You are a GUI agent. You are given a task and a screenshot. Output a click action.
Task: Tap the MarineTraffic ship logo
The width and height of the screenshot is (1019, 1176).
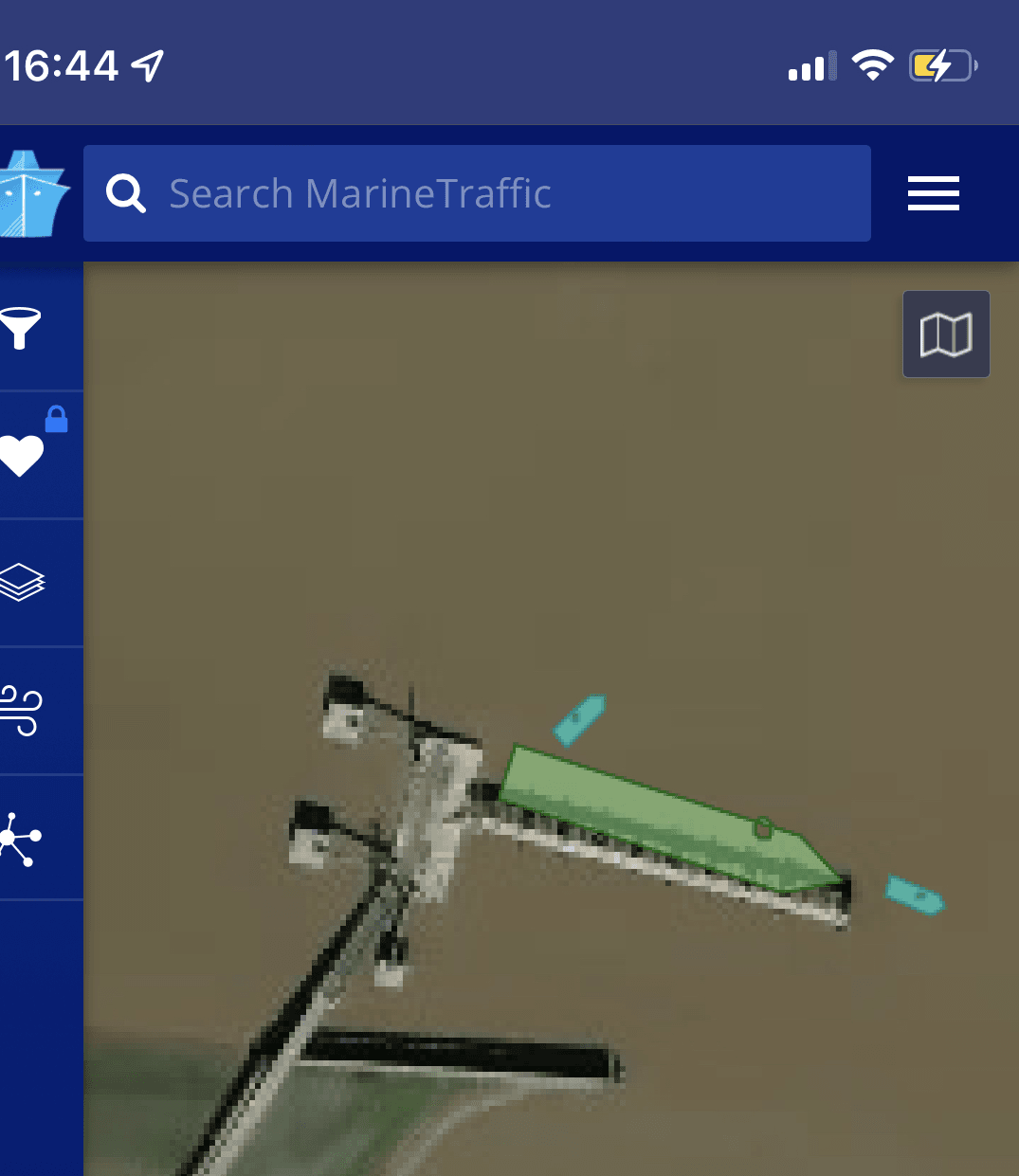pyautogui.click(x=33, y=193)
